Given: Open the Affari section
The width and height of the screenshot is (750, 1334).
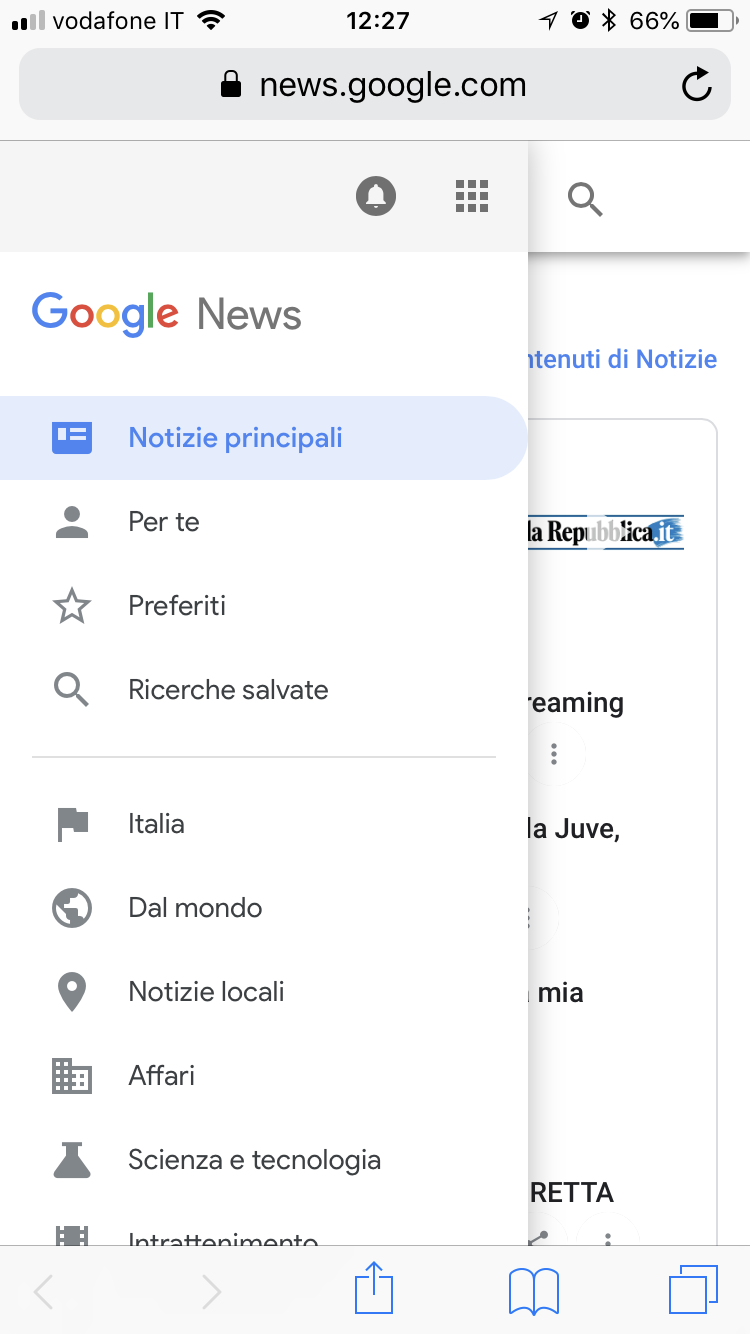Looking at the screenshot, I should (x=161, y=1076).
